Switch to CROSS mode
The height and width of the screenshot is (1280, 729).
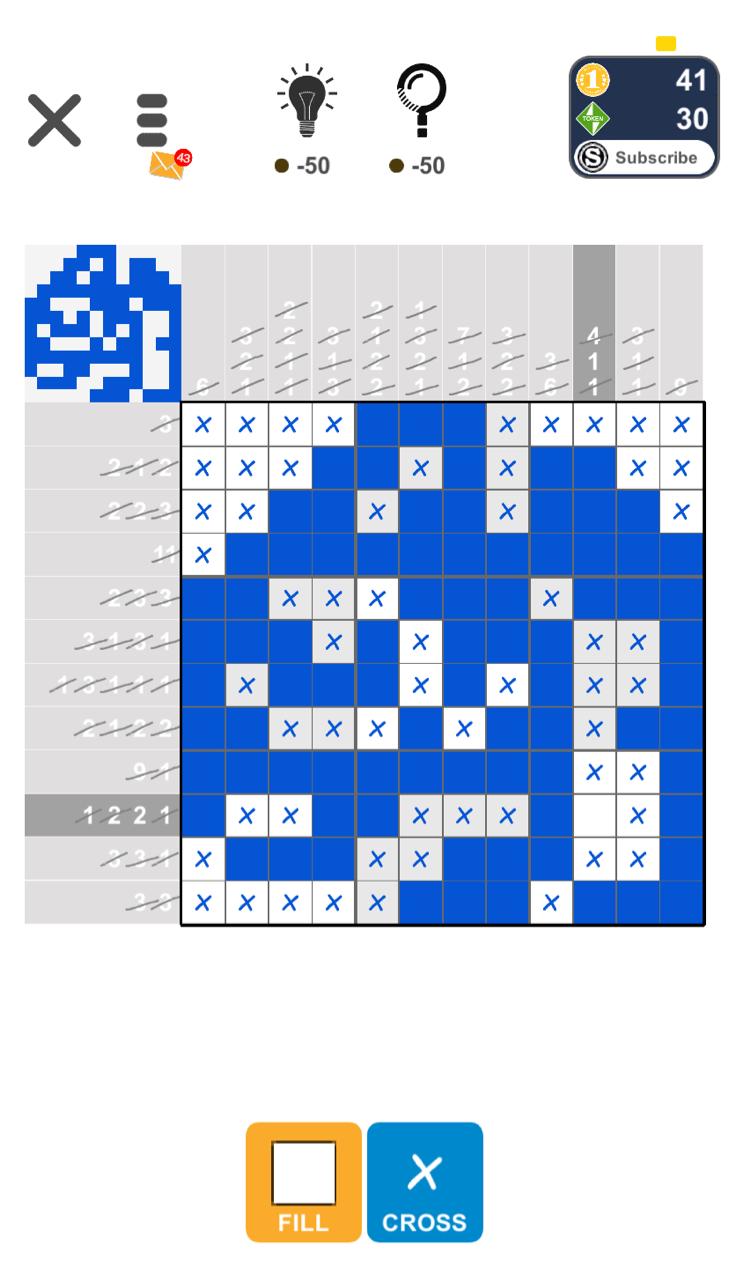(424, 1182)
